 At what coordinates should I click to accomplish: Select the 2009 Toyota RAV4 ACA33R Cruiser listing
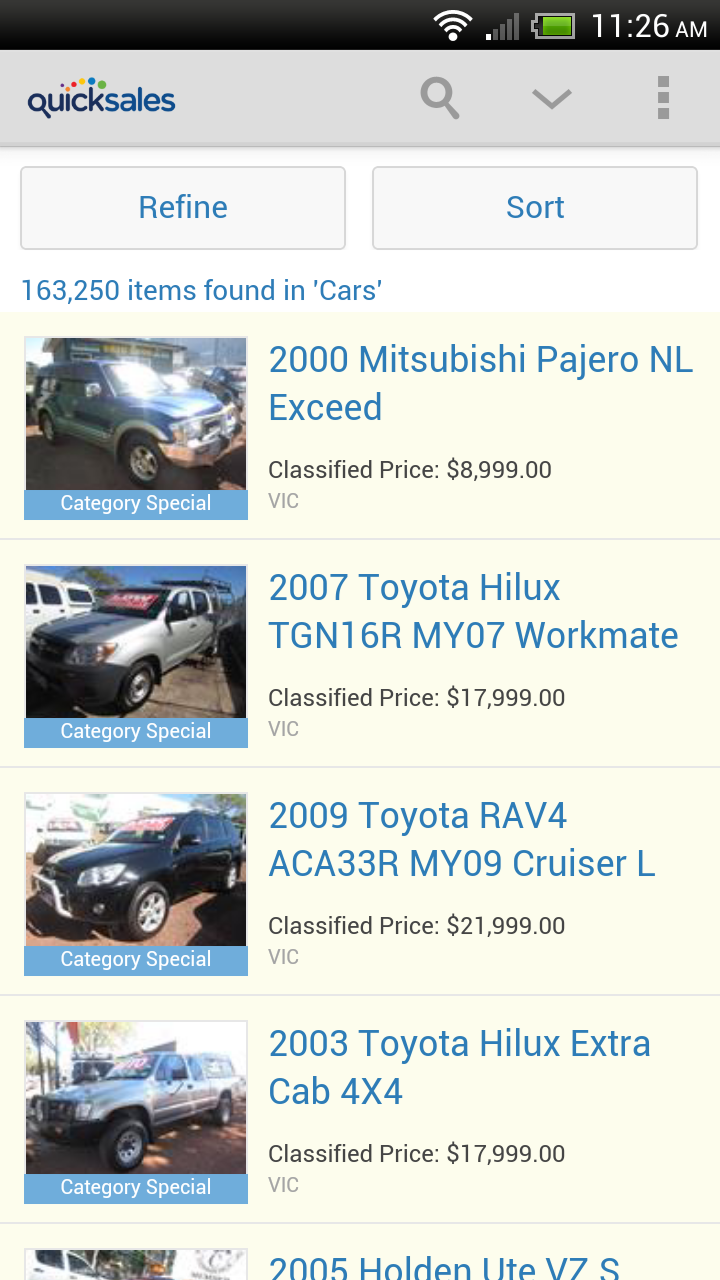pyautogui.click(x=461, y=839)
